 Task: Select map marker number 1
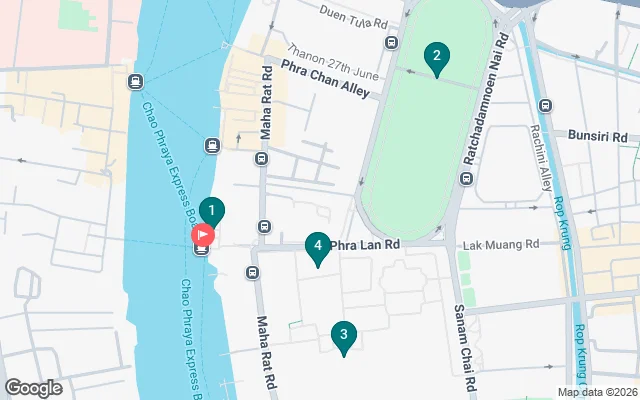coord(211,211)
